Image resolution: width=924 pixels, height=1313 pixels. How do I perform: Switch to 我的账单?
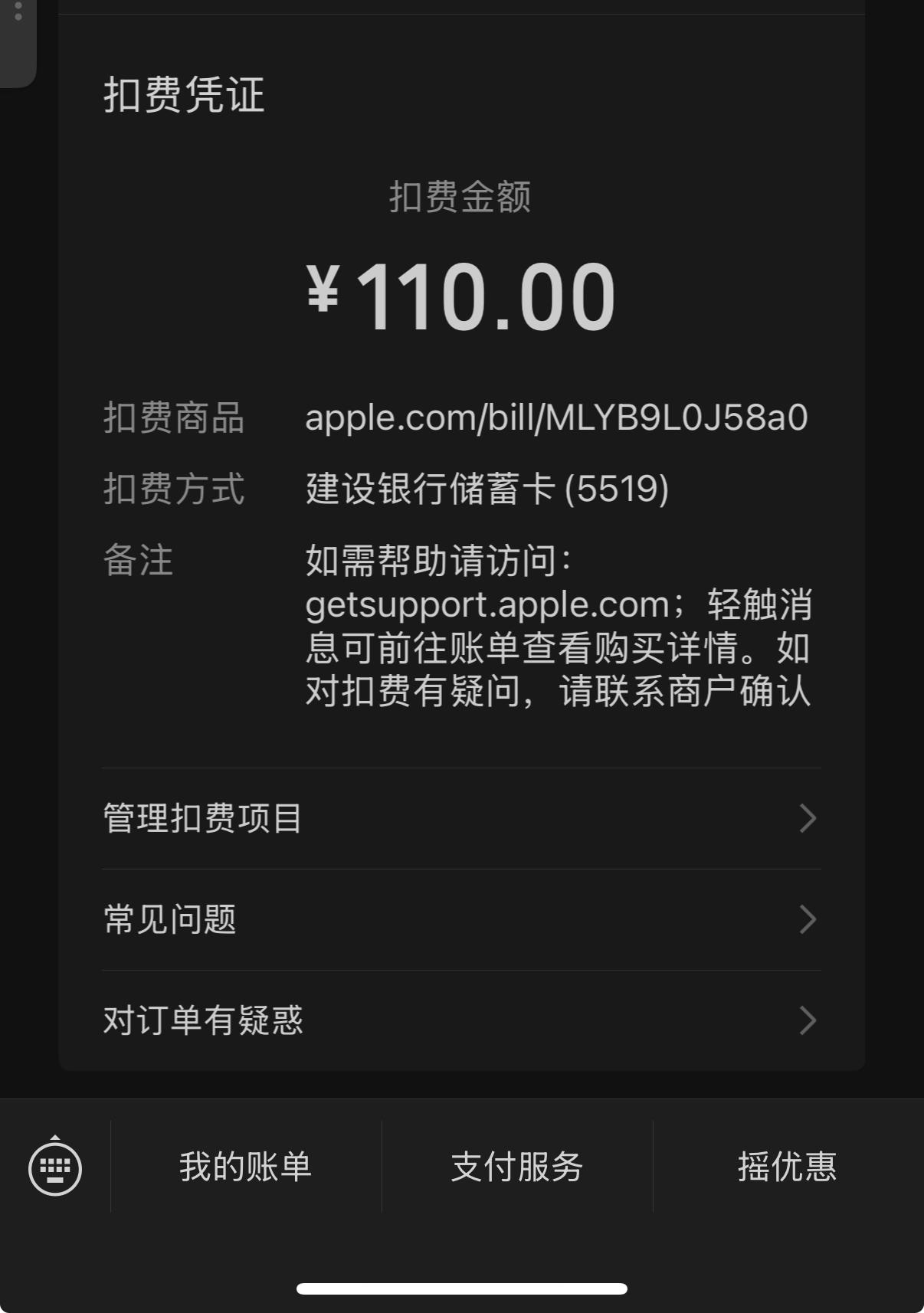tap(246, 1167)
